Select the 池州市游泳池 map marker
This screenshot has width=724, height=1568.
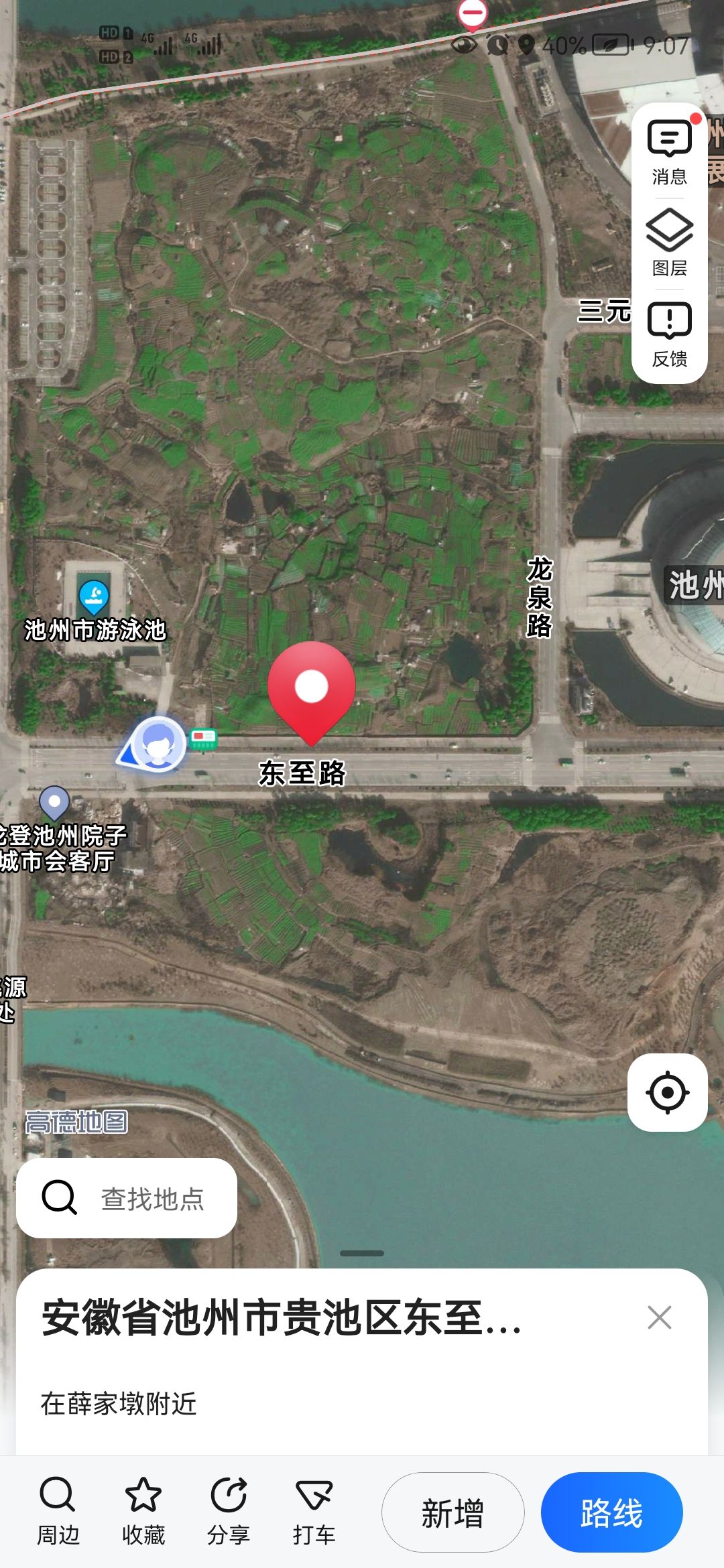(x=94, y=596)
